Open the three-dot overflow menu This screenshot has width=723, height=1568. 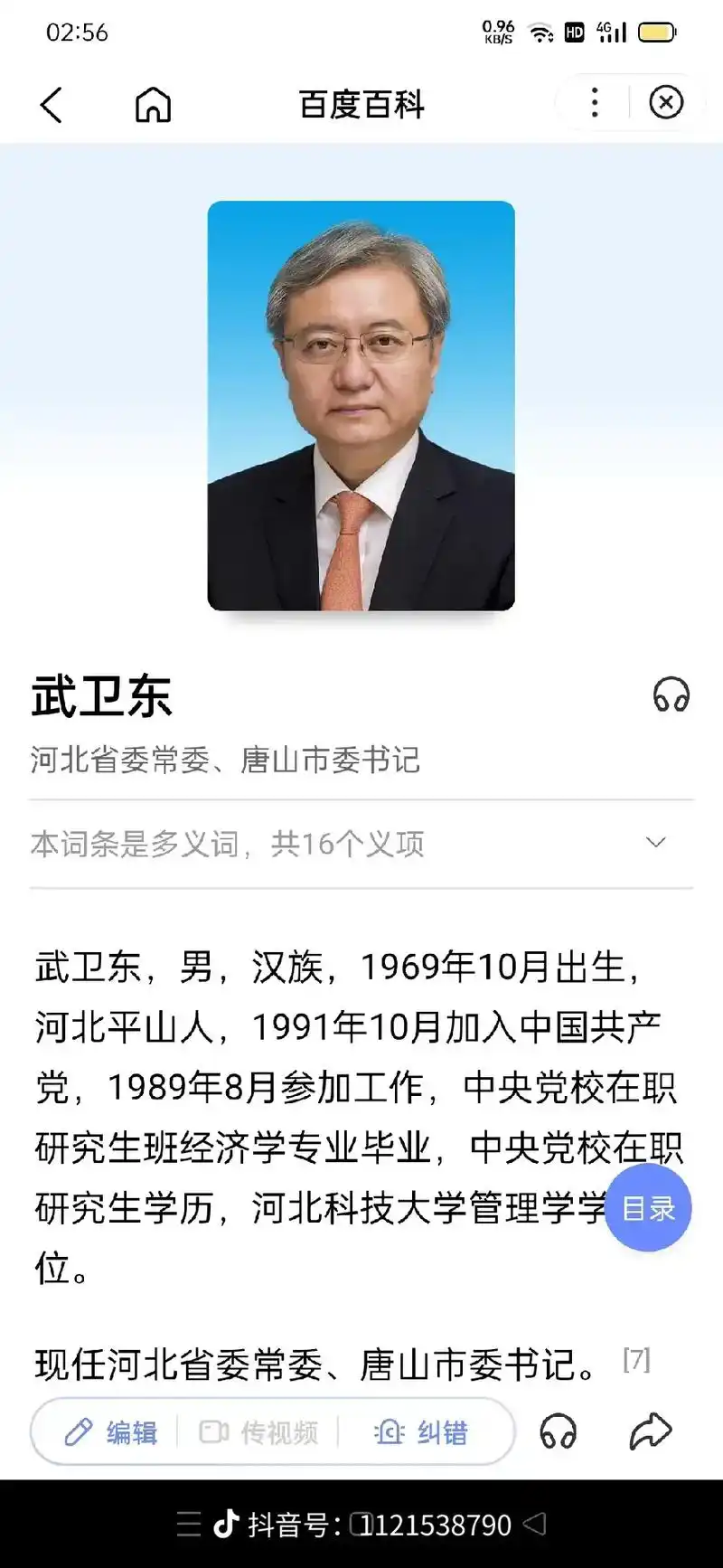(594, 103)
